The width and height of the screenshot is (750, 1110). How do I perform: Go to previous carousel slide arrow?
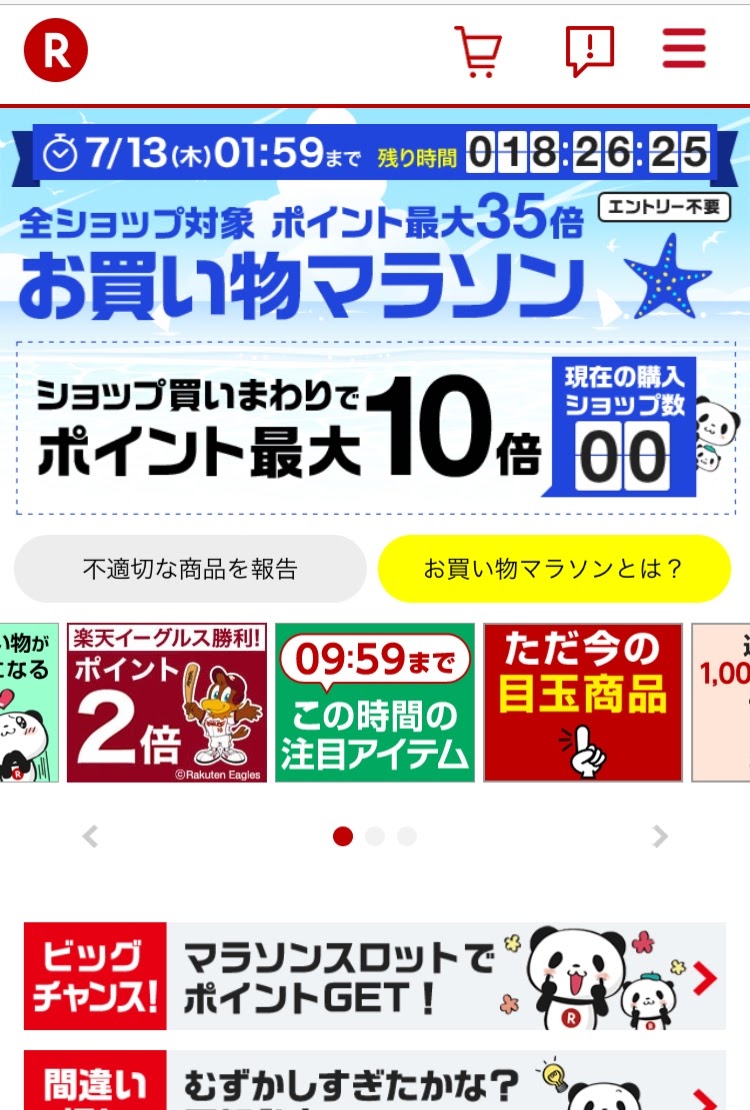coord(90,836)
